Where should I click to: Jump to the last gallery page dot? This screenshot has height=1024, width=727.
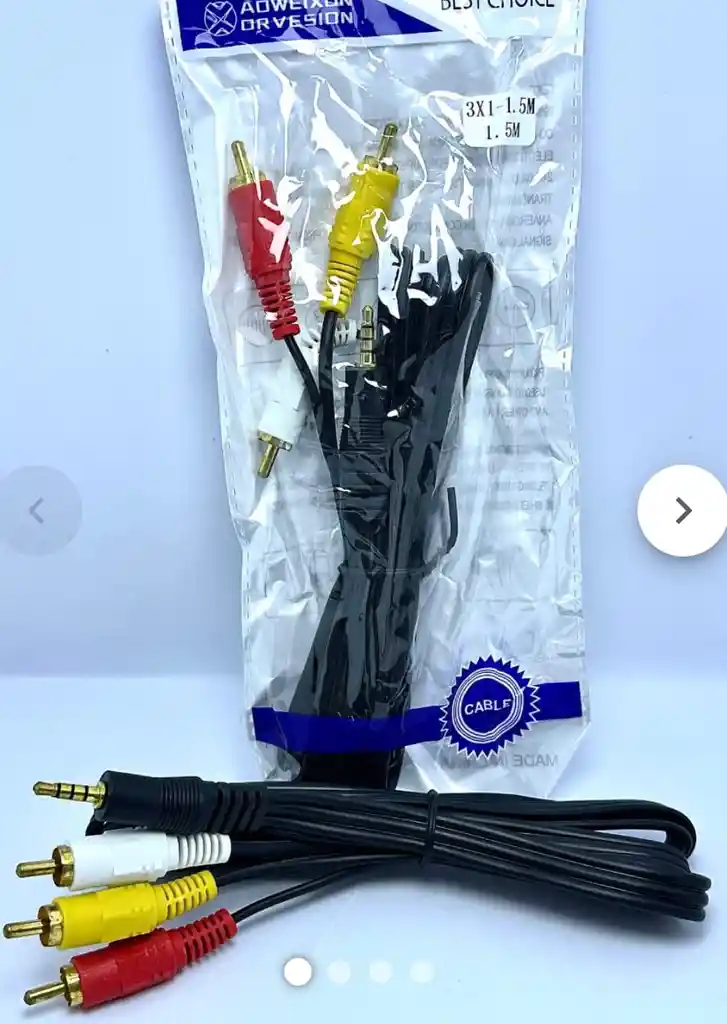click(422, 971)
